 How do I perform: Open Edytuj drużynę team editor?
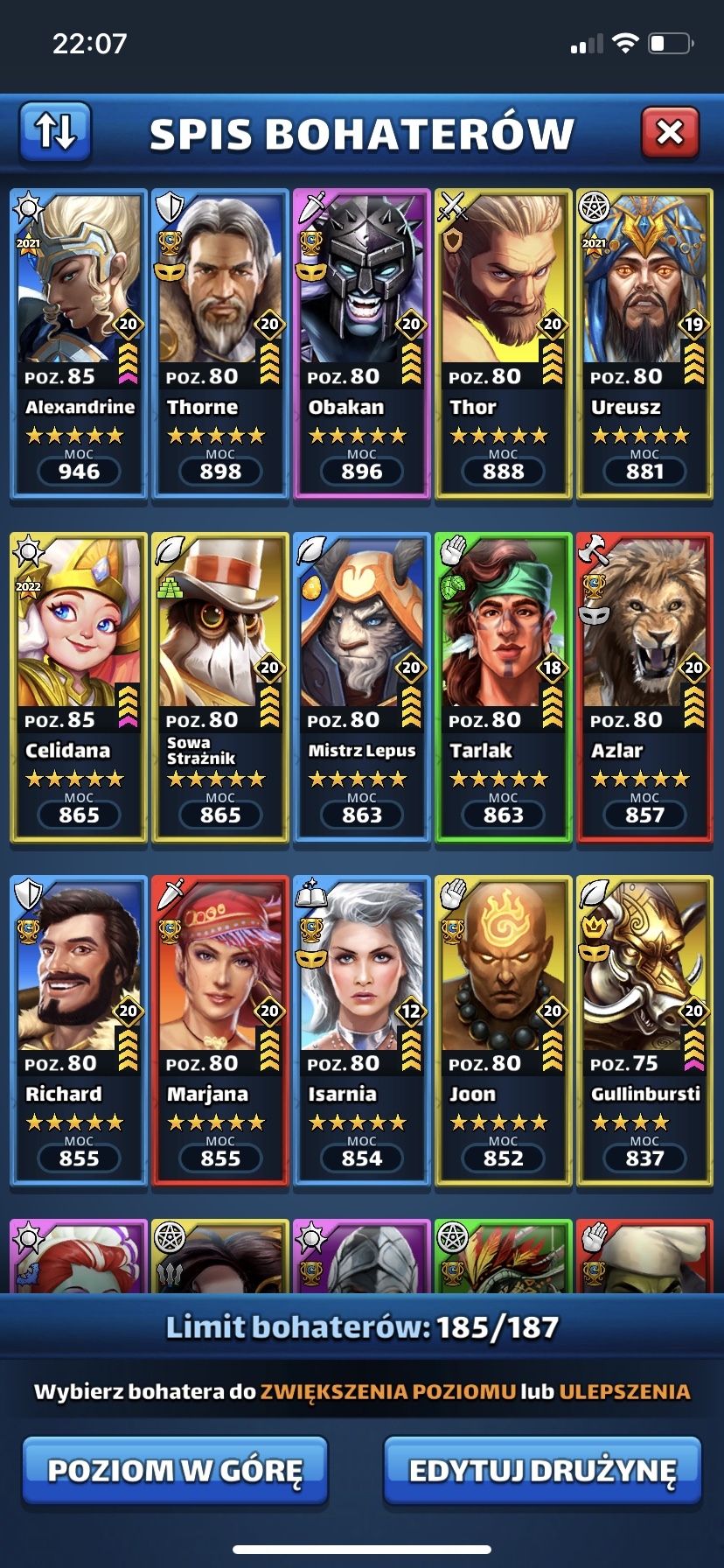pyautogui.click(x=542, y=1470)
